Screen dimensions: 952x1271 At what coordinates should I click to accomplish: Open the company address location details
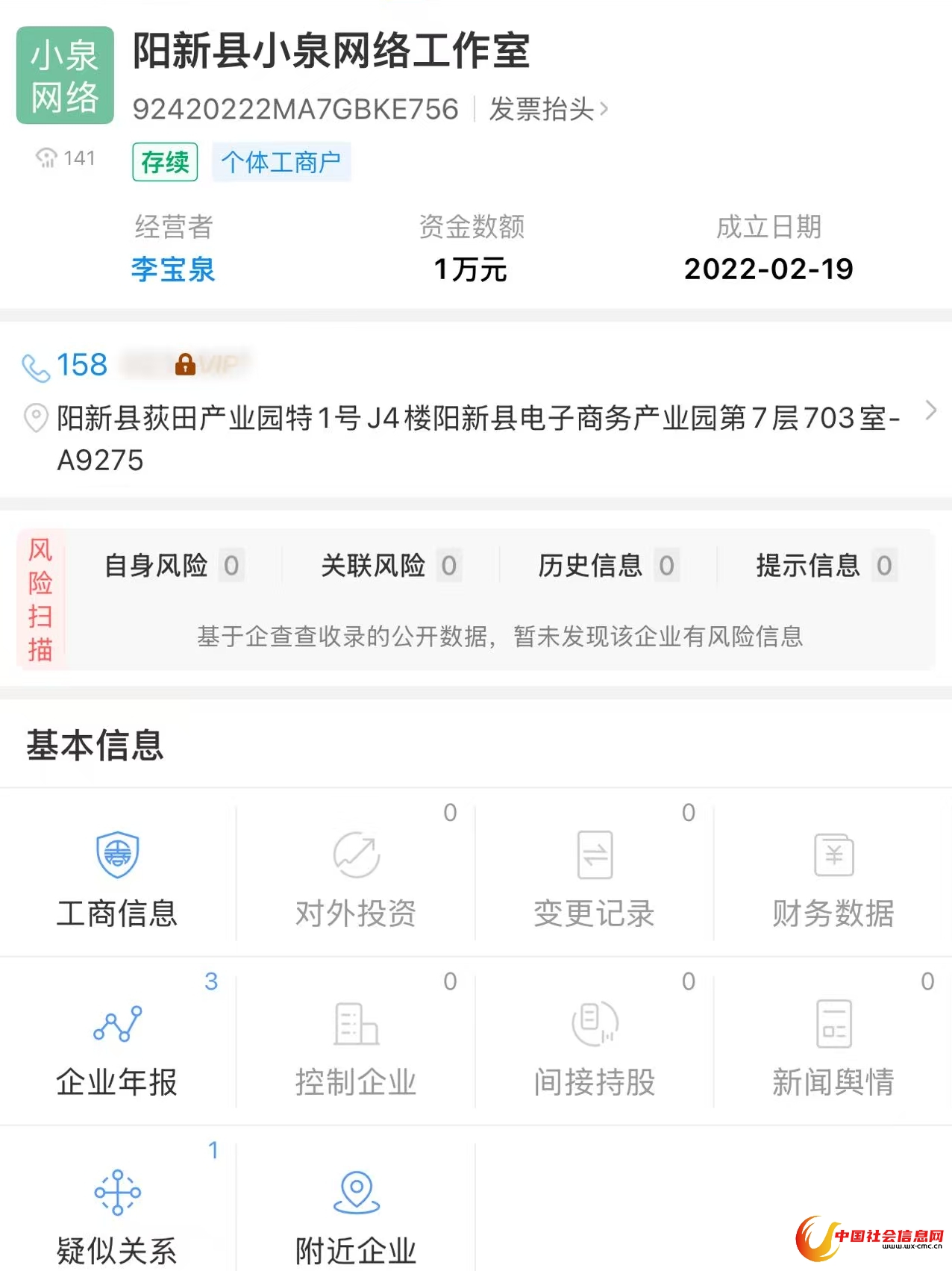click(x=477, y=437)
